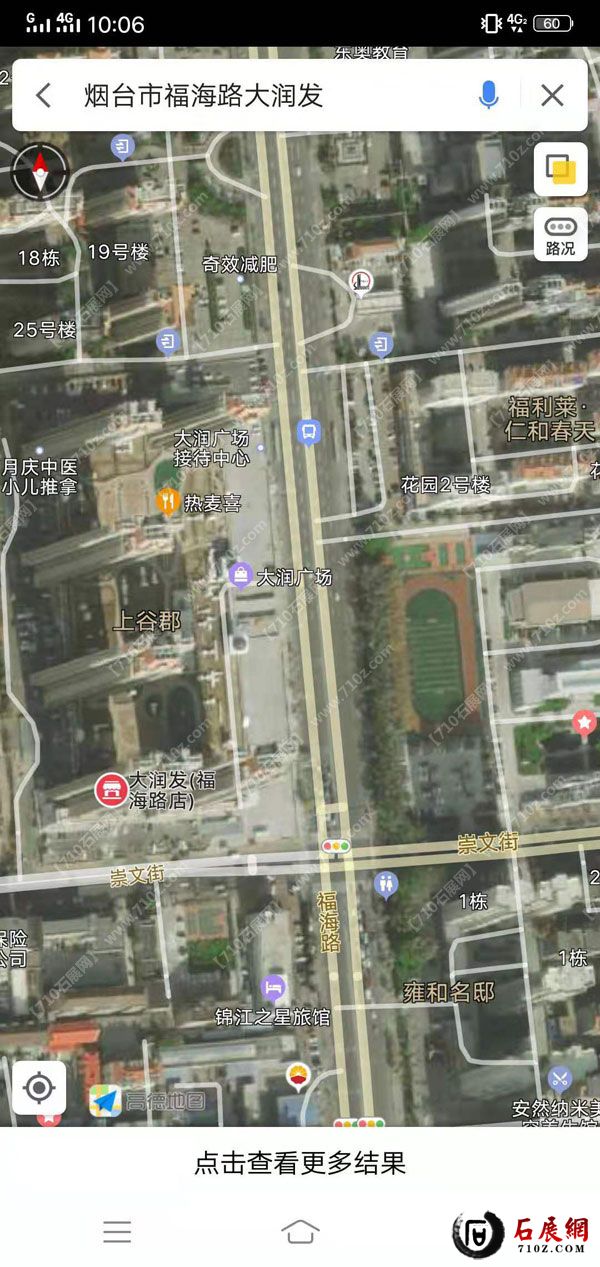Tap the bus stop marker on 福海路

309,433
